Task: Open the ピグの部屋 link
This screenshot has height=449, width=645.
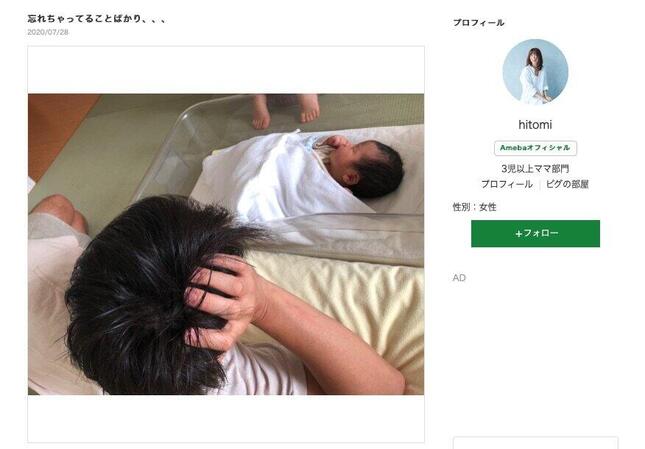Action: 567,185
